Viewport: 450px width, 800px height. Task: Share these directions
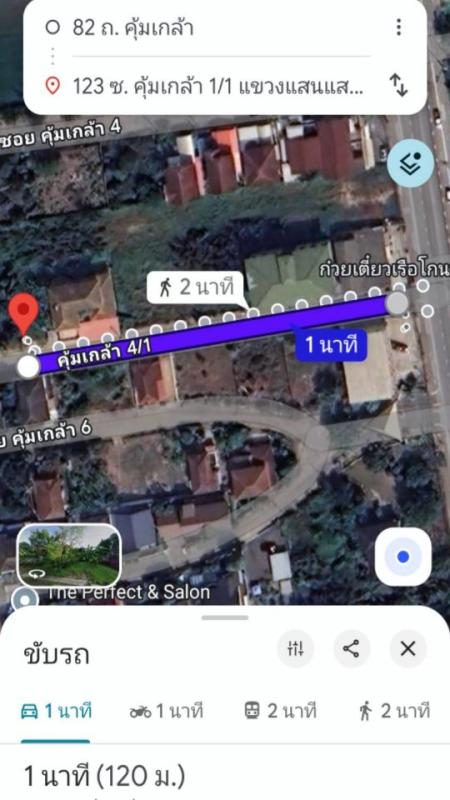click(x=351, y=649)
